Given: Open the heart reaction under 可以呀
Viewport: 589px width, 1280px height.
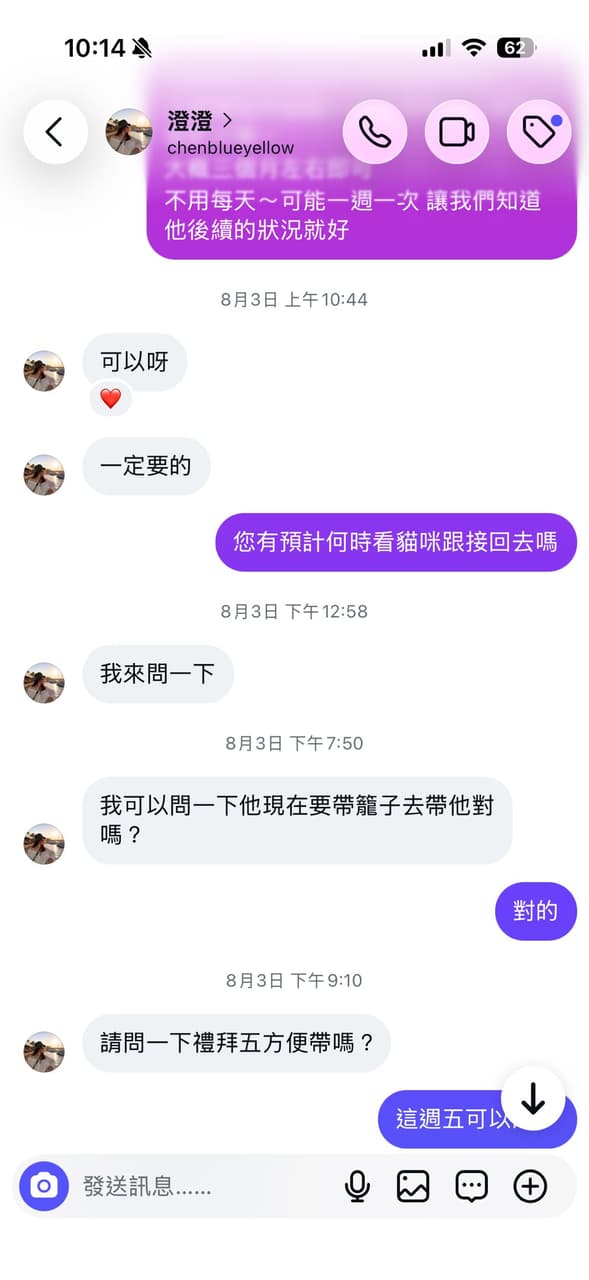Looking at the screenshot, I should pos(110,399).
